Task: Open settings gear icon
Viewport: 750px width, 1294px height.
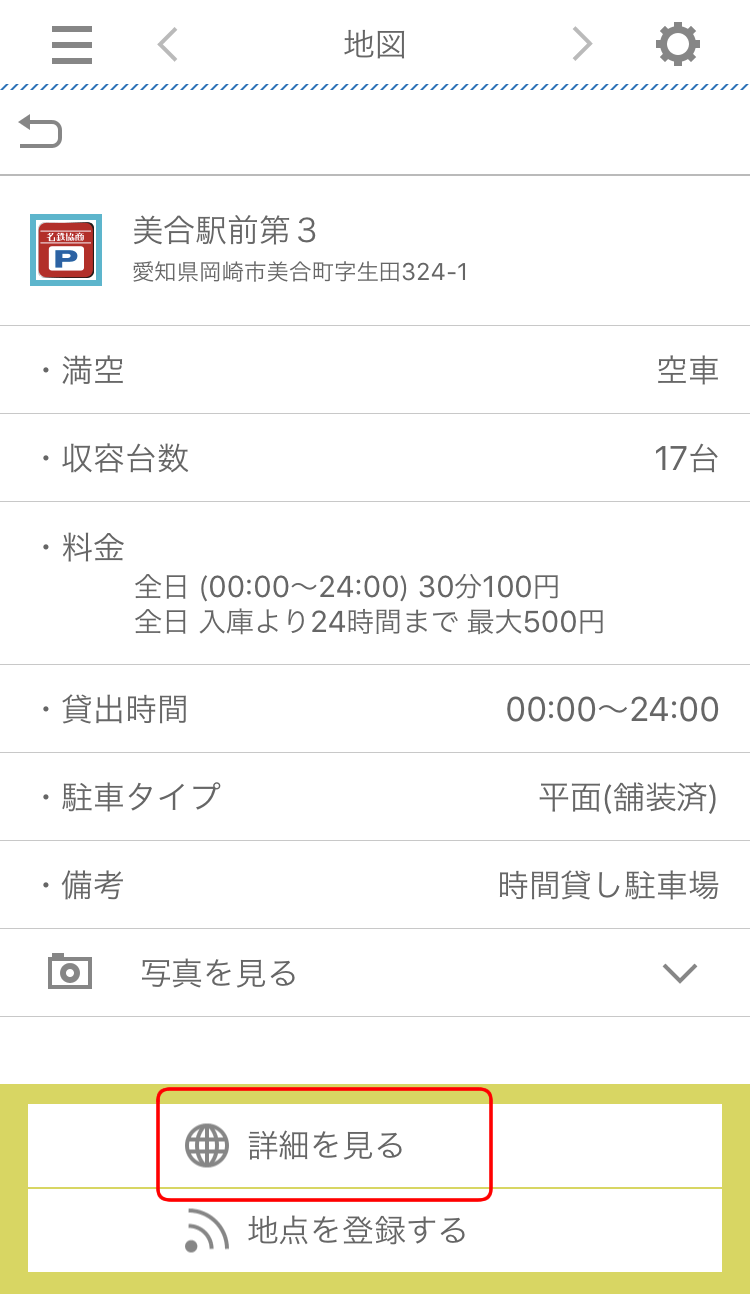Action: 677,45
